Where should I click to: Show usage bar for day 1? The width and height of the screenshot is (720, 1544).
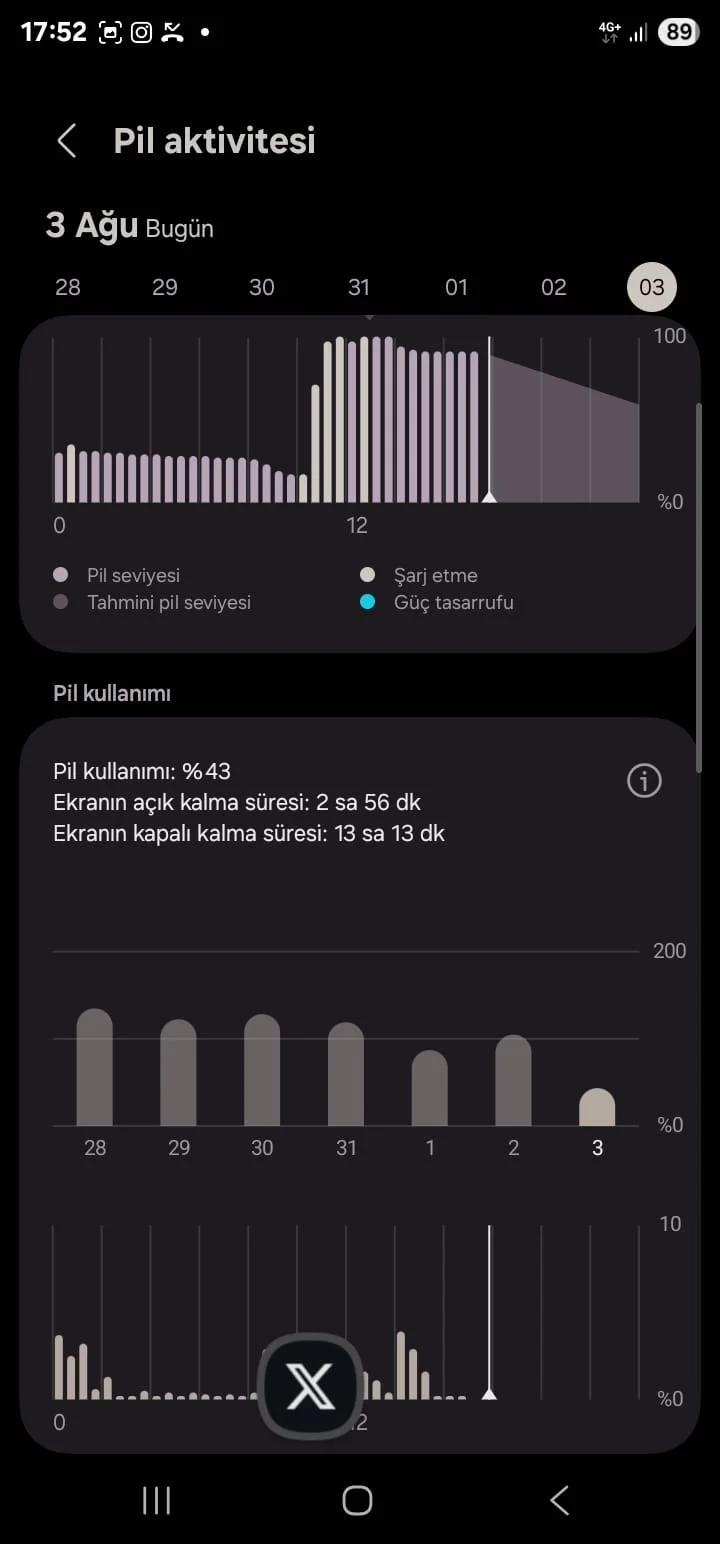click(430, 1089)
